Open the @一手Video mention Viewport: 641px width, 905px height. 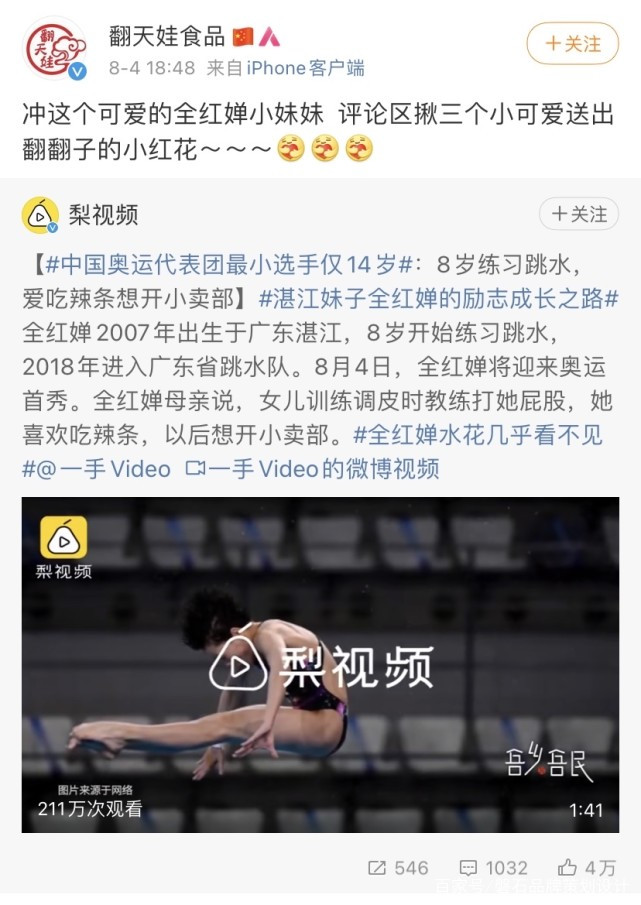[105, 468]
